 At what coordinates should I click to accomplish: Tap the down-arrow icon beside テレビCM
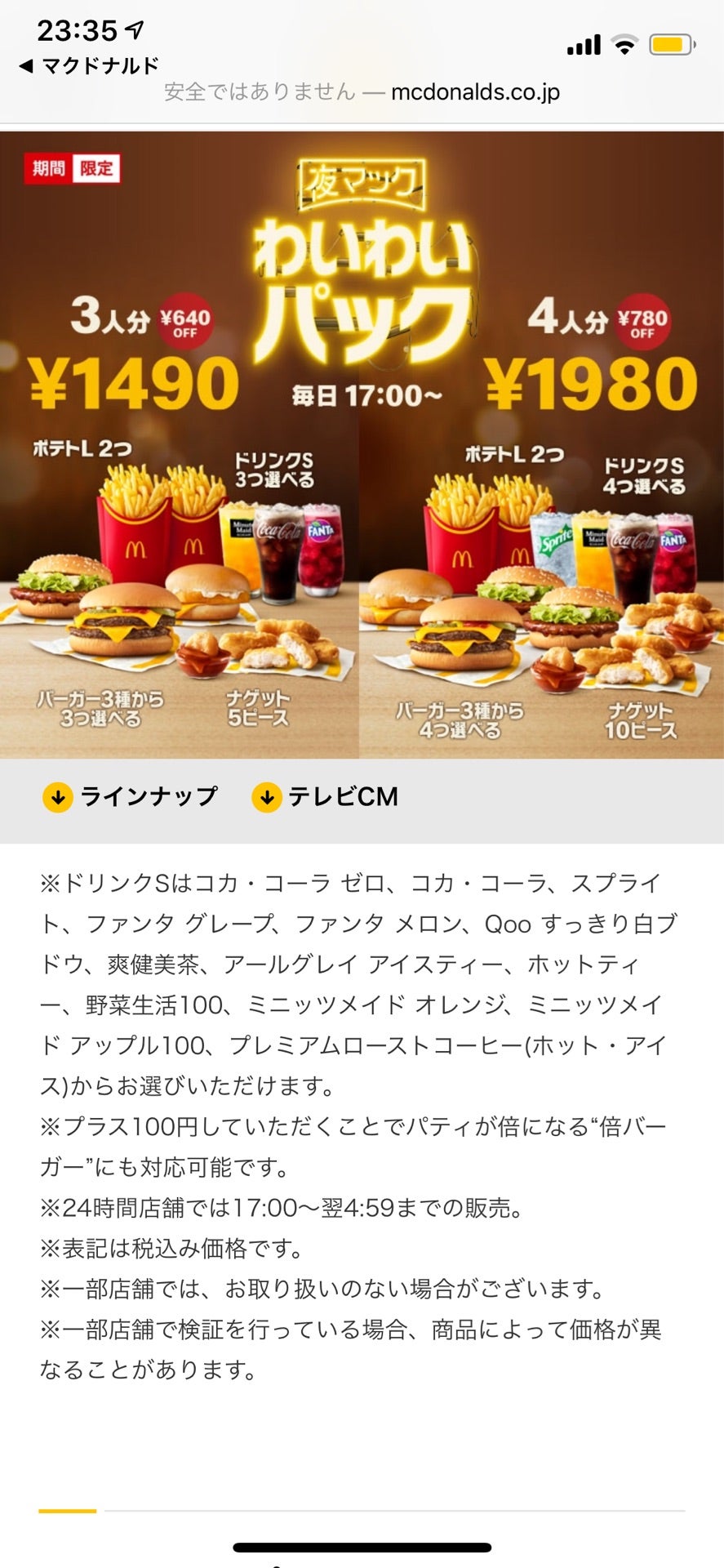267,795
